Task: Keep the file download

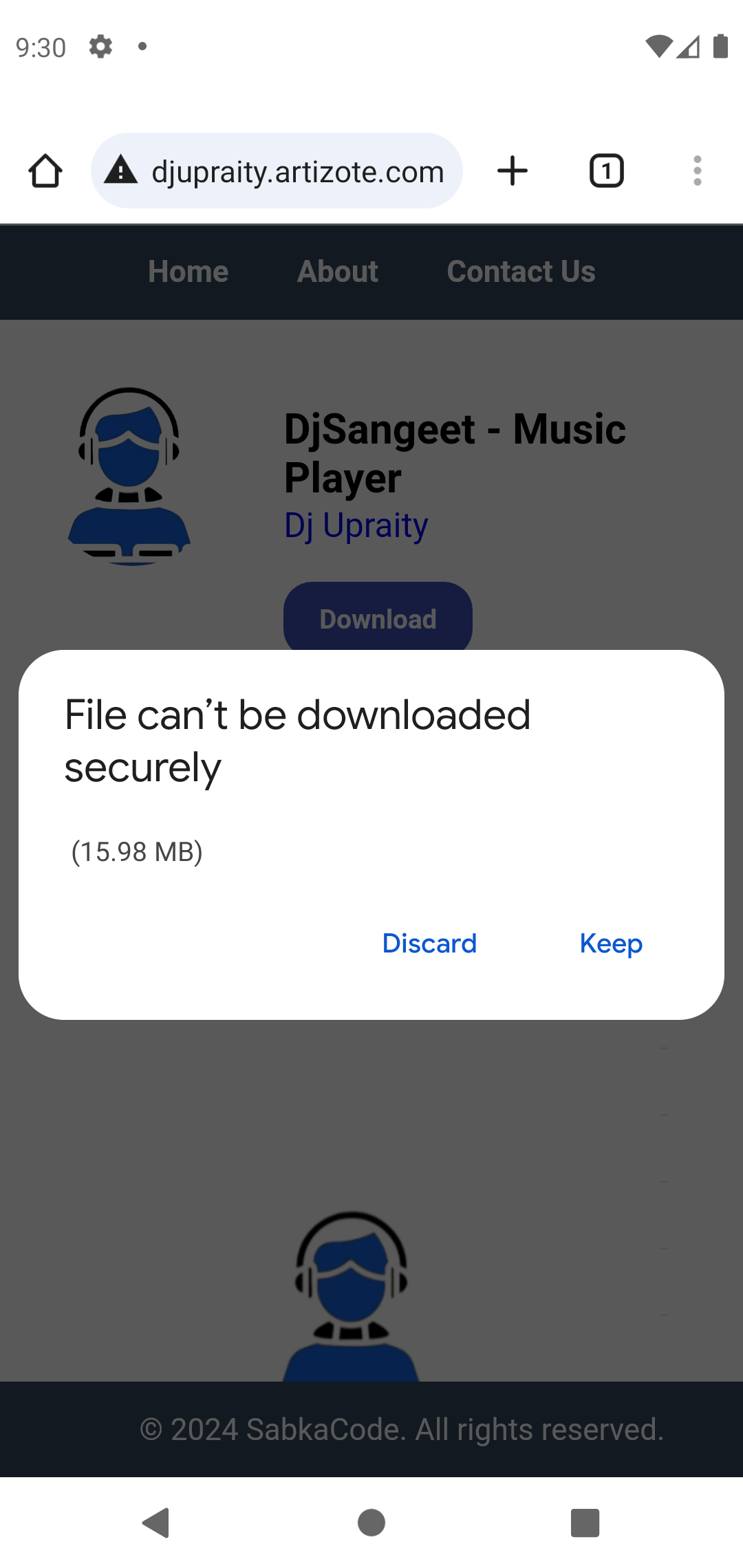Action: [611, 944]
